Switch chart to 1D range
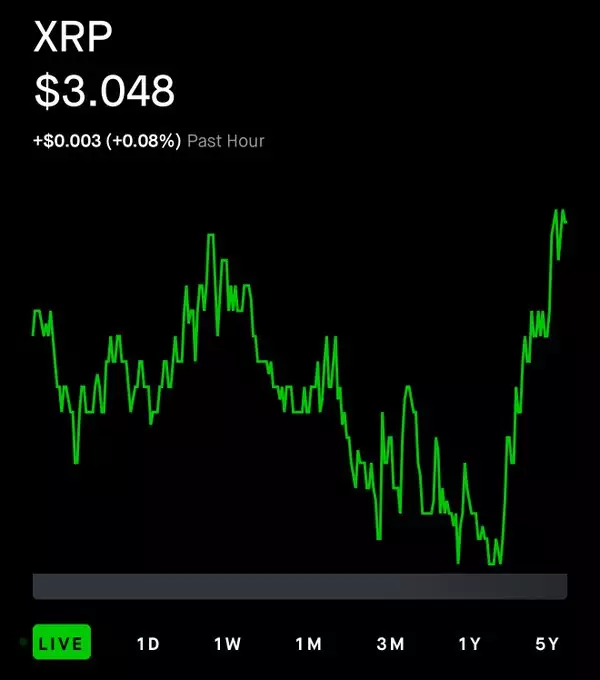The height and width of the screenshot is (680, 600). pos(148,644)
